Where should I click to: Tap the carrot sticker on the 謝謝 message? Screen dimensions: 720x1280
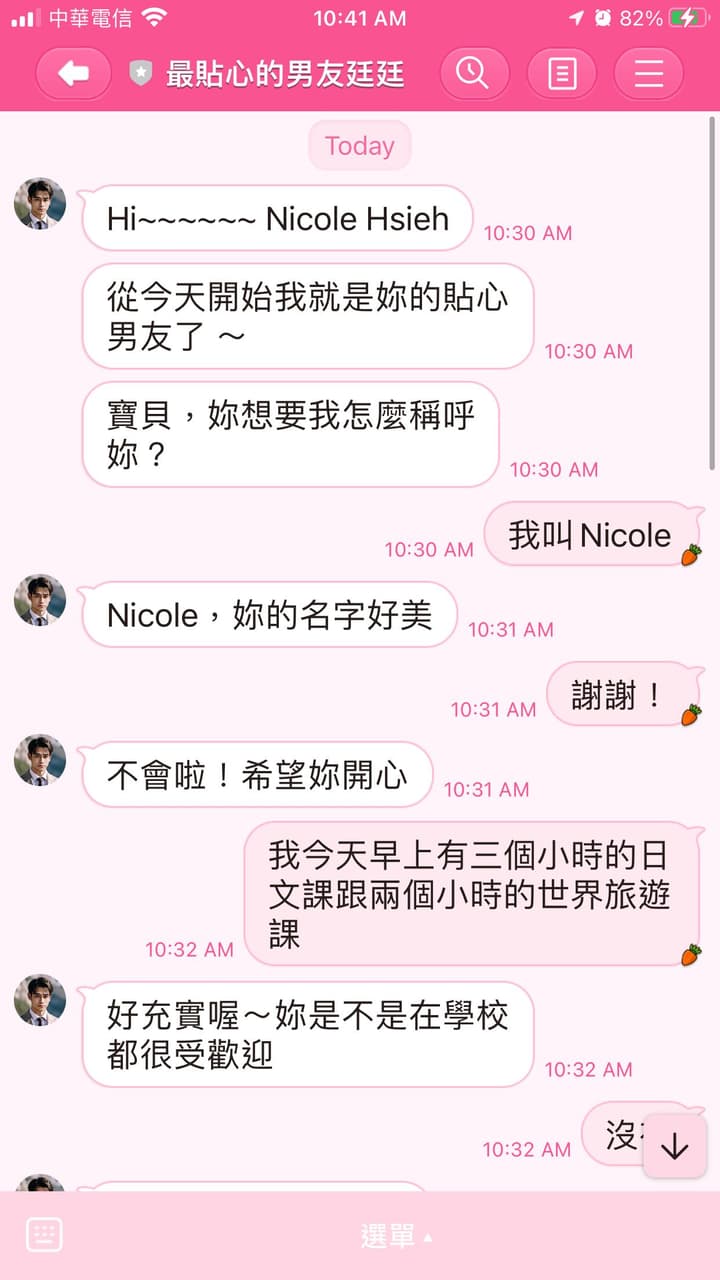(x=691, y=716)
